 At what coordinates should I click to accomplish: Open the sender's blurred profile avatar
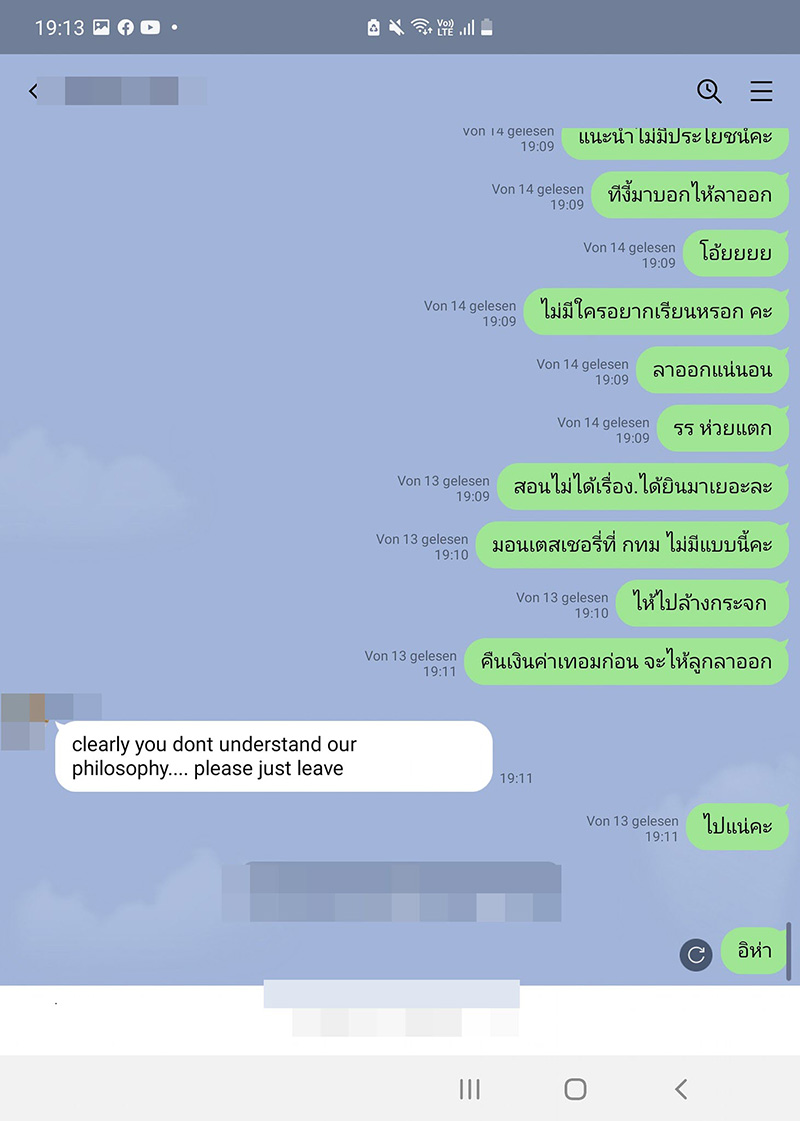[x=27, y=719]
